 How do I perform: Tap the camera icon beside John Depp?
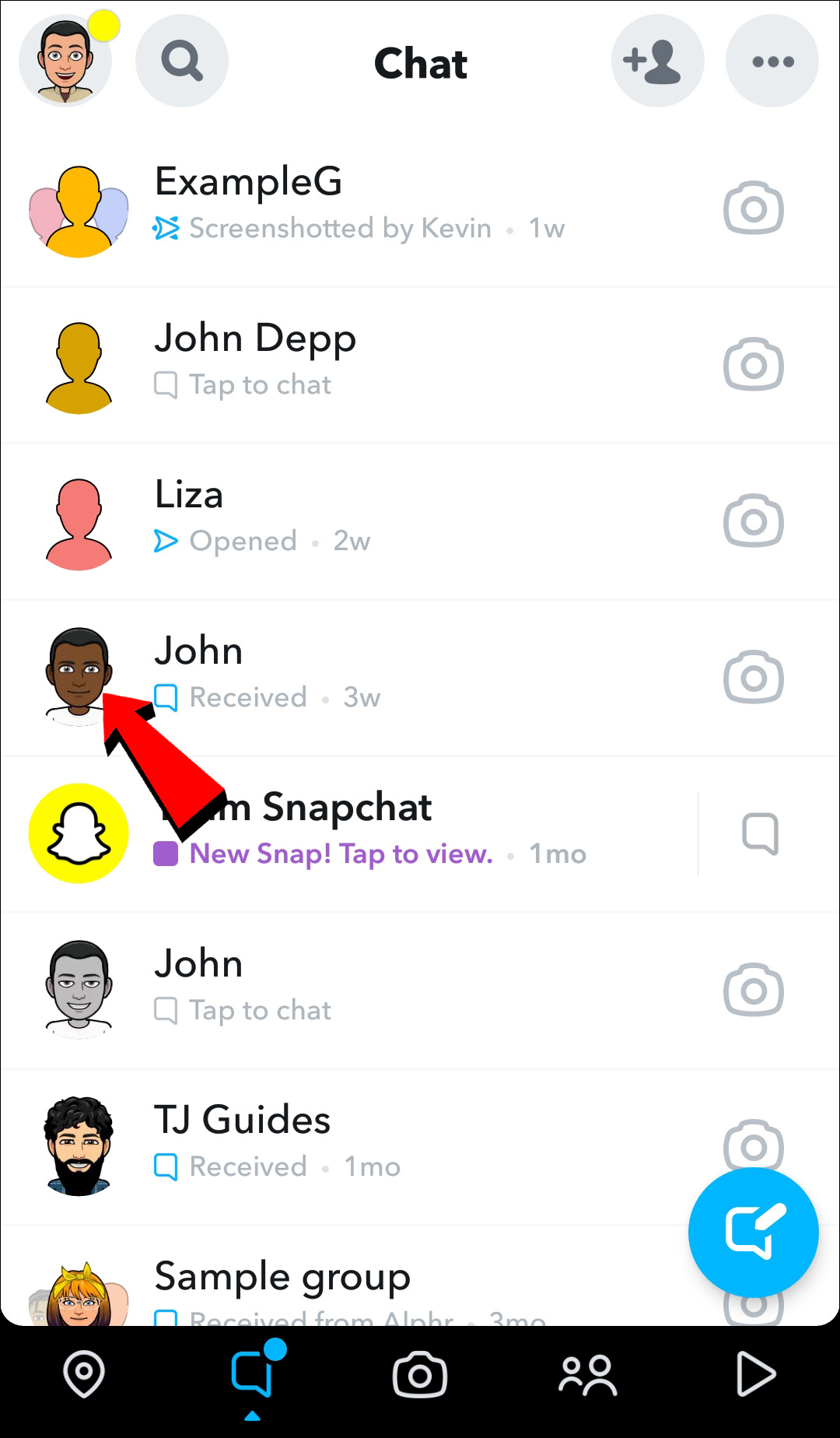click(x=753, y=365)
